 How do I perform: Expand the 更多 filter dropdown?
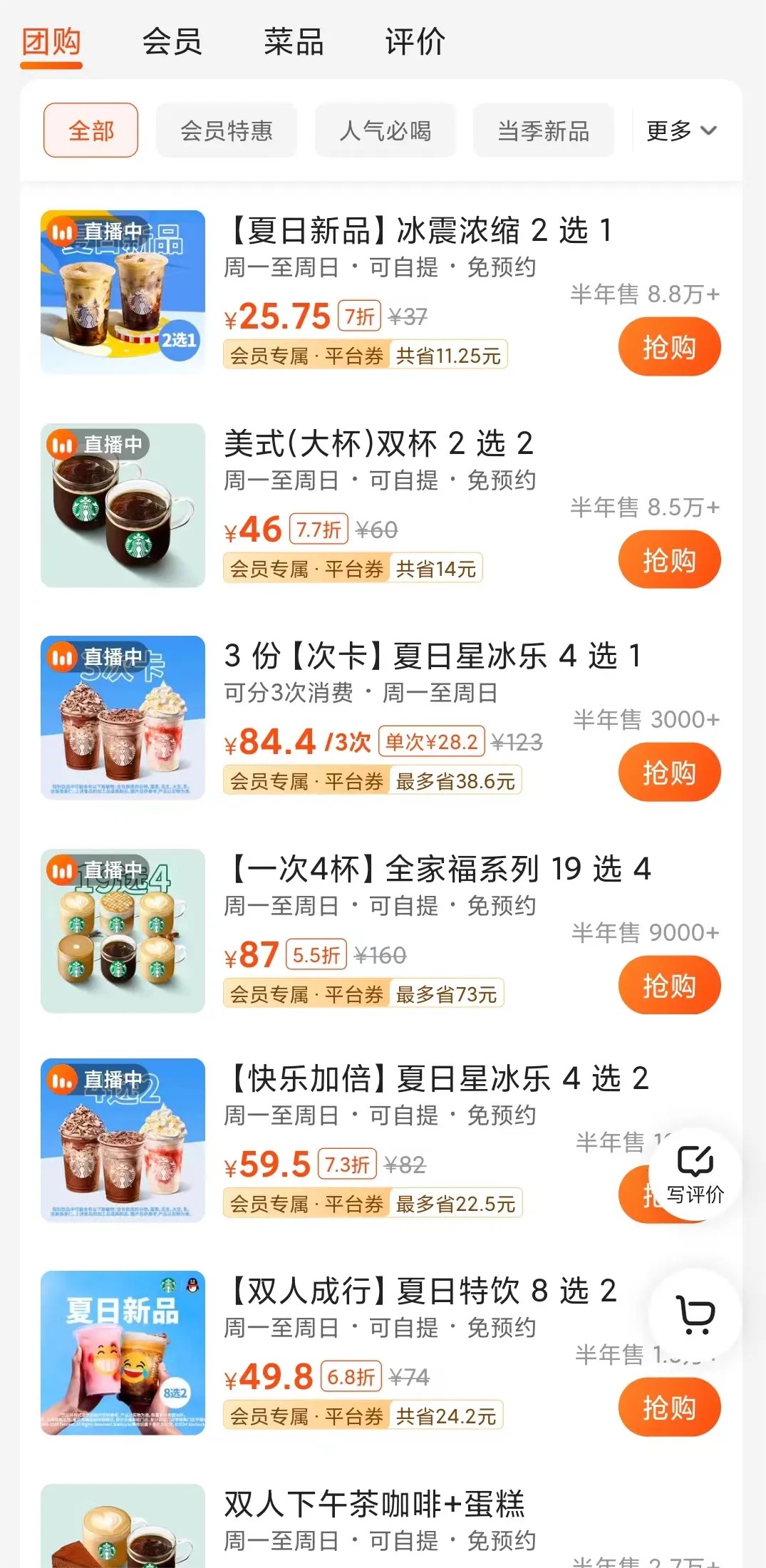pos(680,130)
